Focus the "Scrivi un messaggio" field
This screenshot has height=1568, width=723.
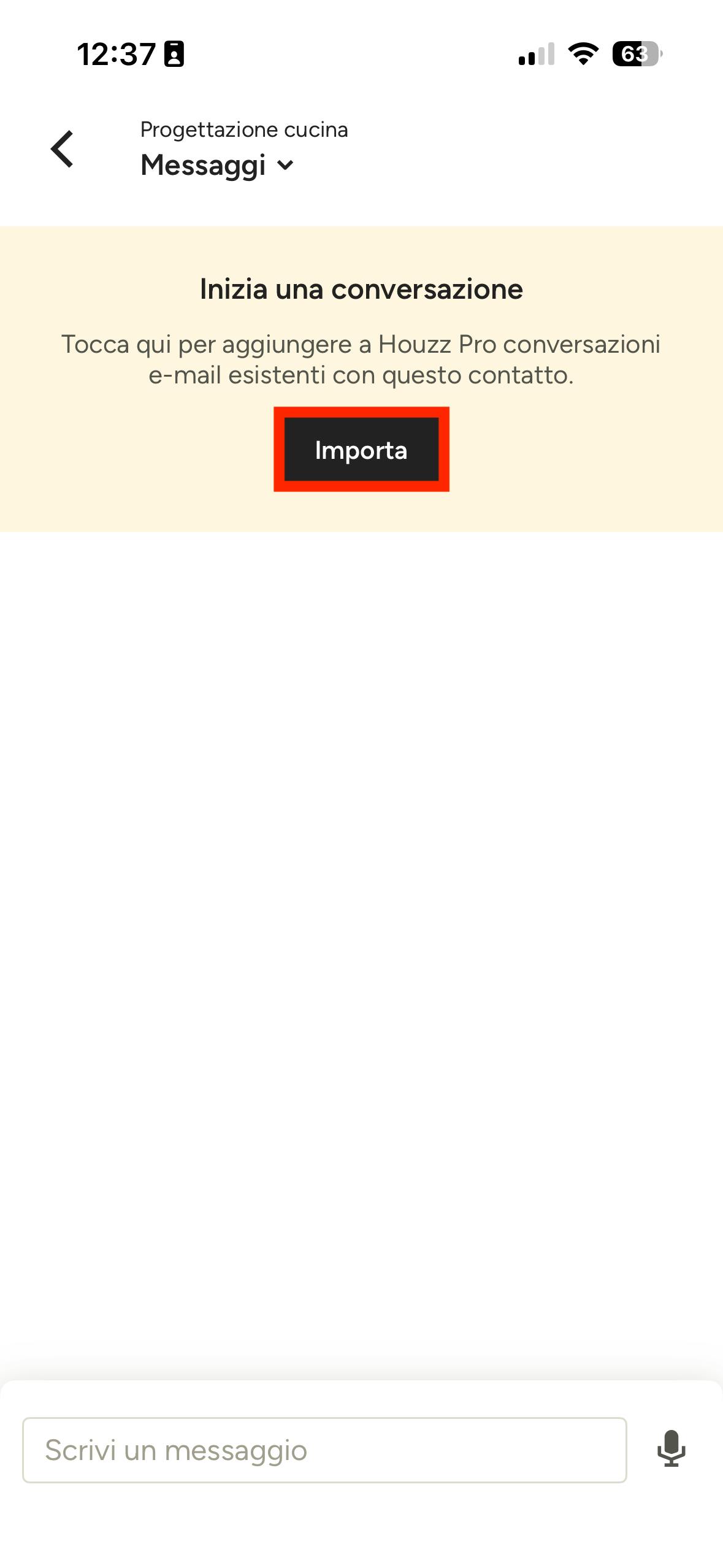pos(324,1450)
